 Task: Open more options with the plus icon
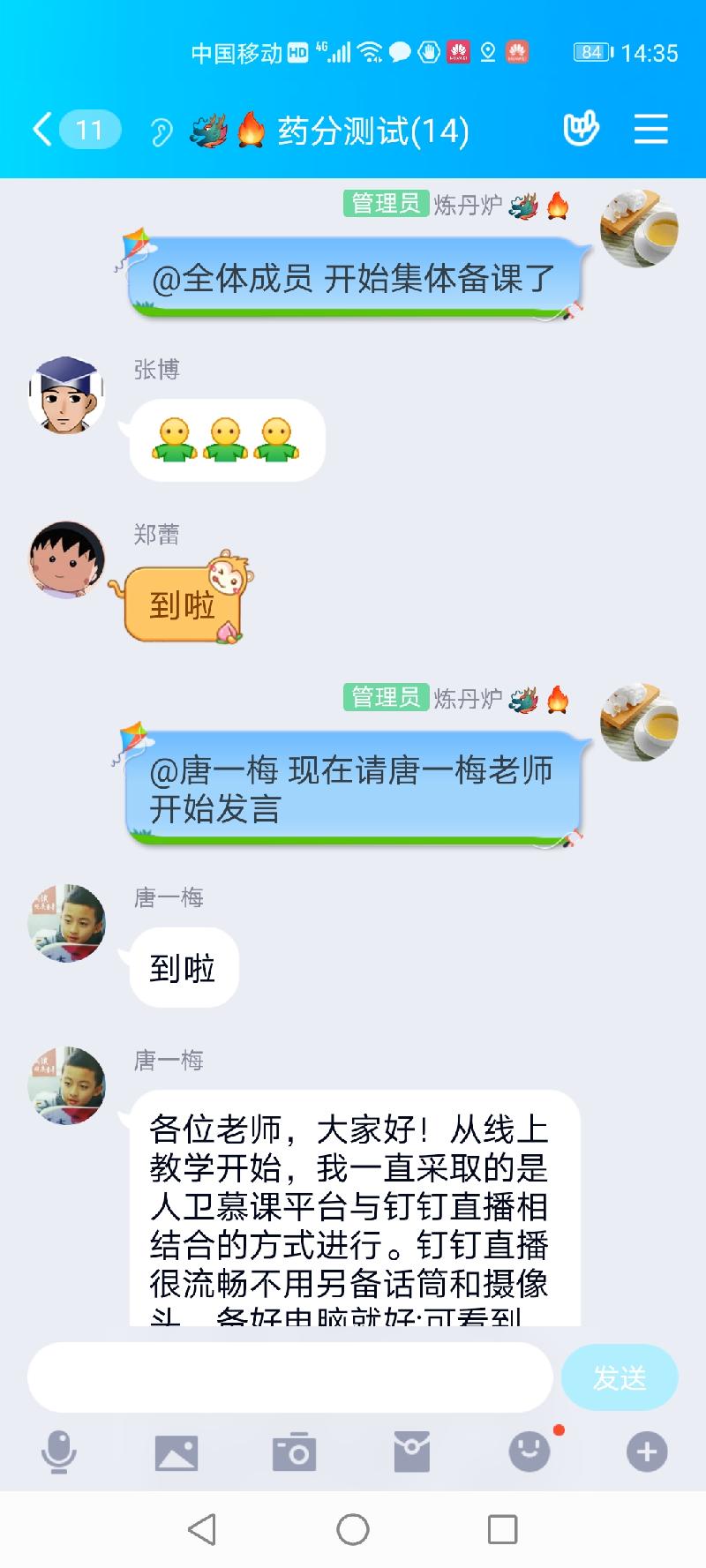click(x=647, y=1452)
